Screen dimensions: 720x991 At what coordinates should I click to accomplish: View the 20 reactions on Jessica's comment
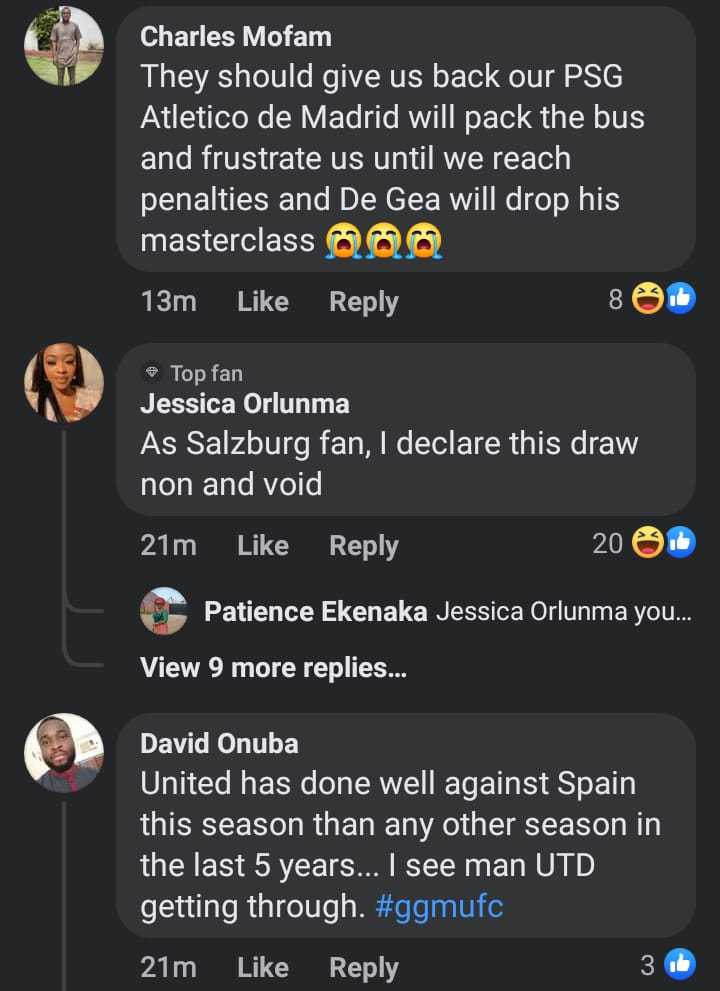click(x=642, y=543)
